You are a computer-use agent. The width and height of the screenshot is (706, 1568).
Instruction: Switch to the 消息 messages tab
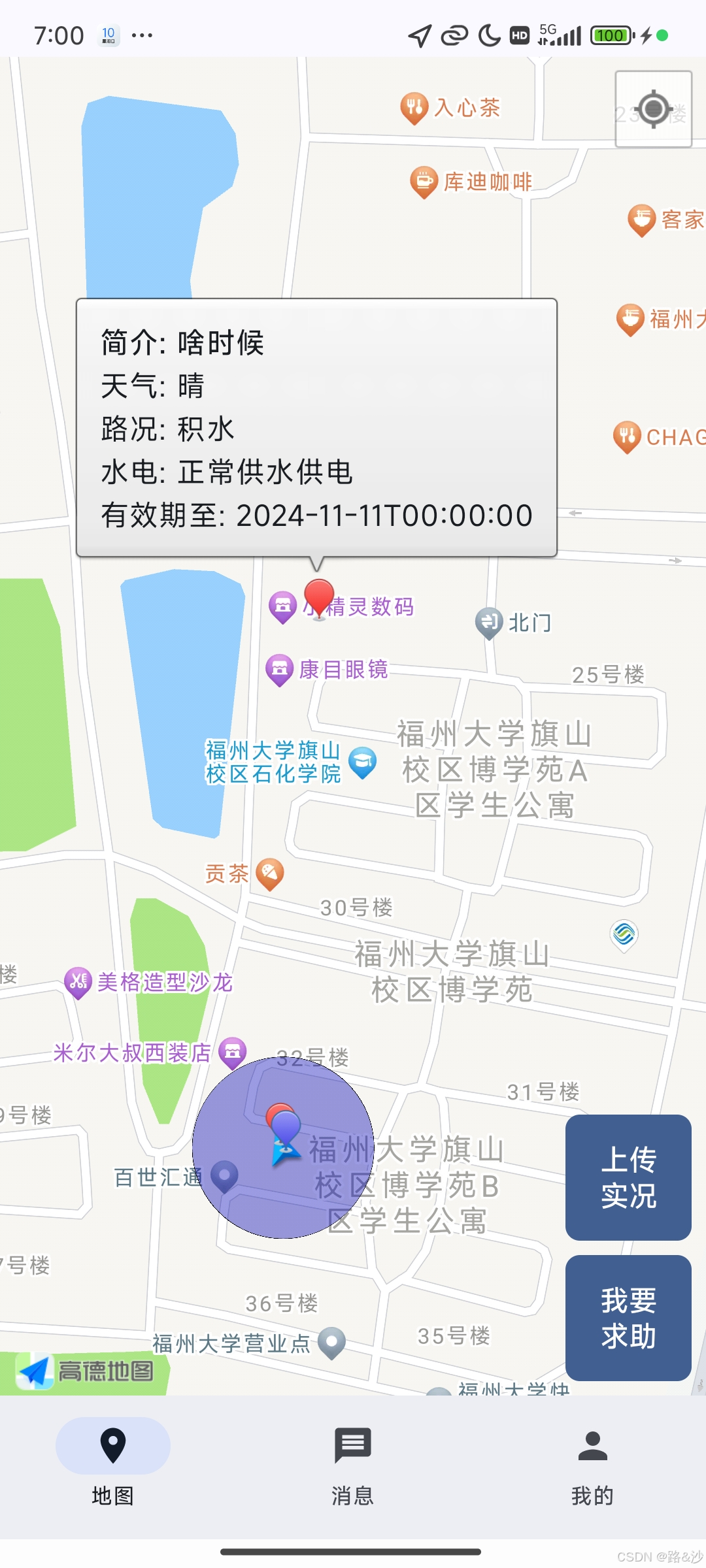click(352, 1463)
